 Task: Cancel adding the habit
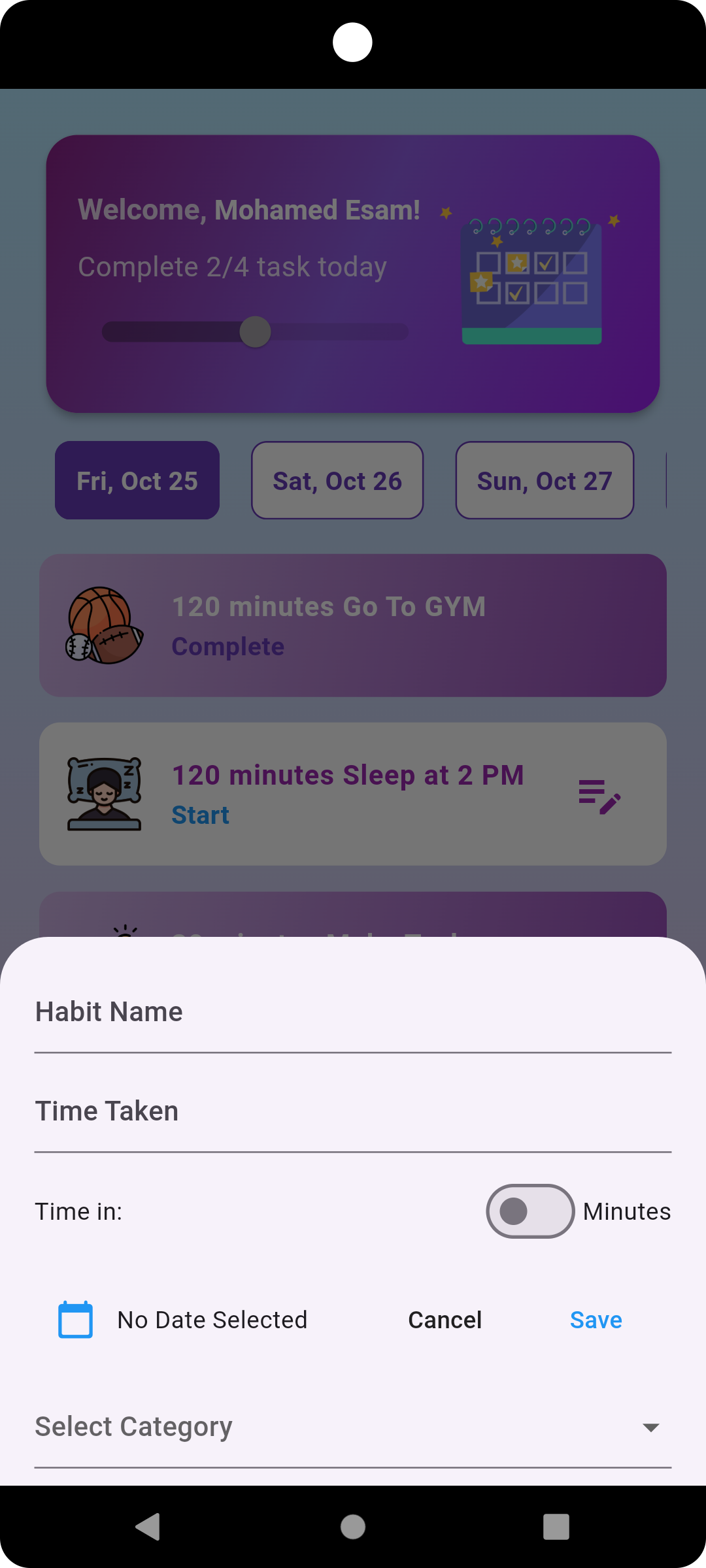[445, 1320]
